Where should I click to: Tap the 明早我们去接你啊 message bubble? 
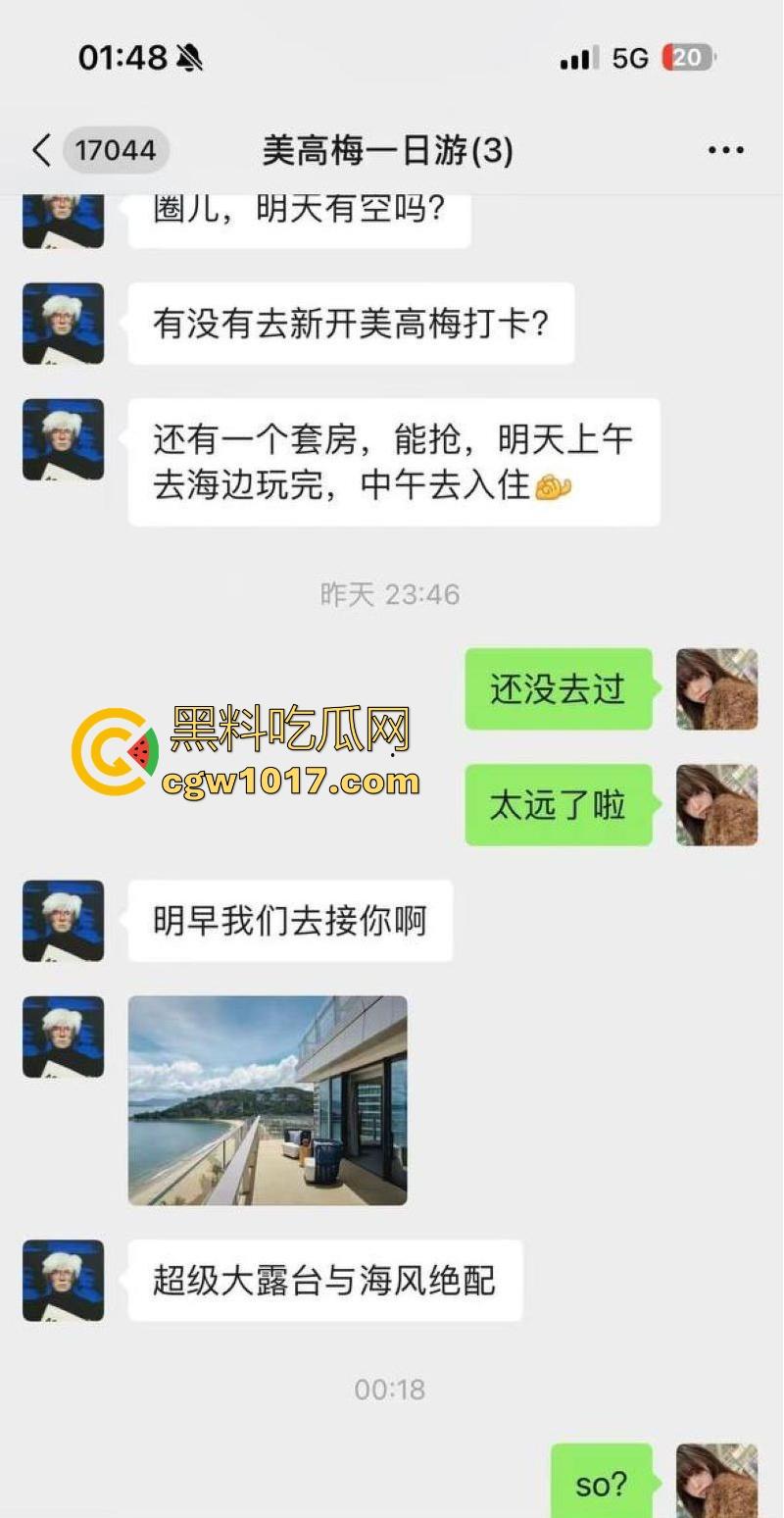[x=291, y=920]
